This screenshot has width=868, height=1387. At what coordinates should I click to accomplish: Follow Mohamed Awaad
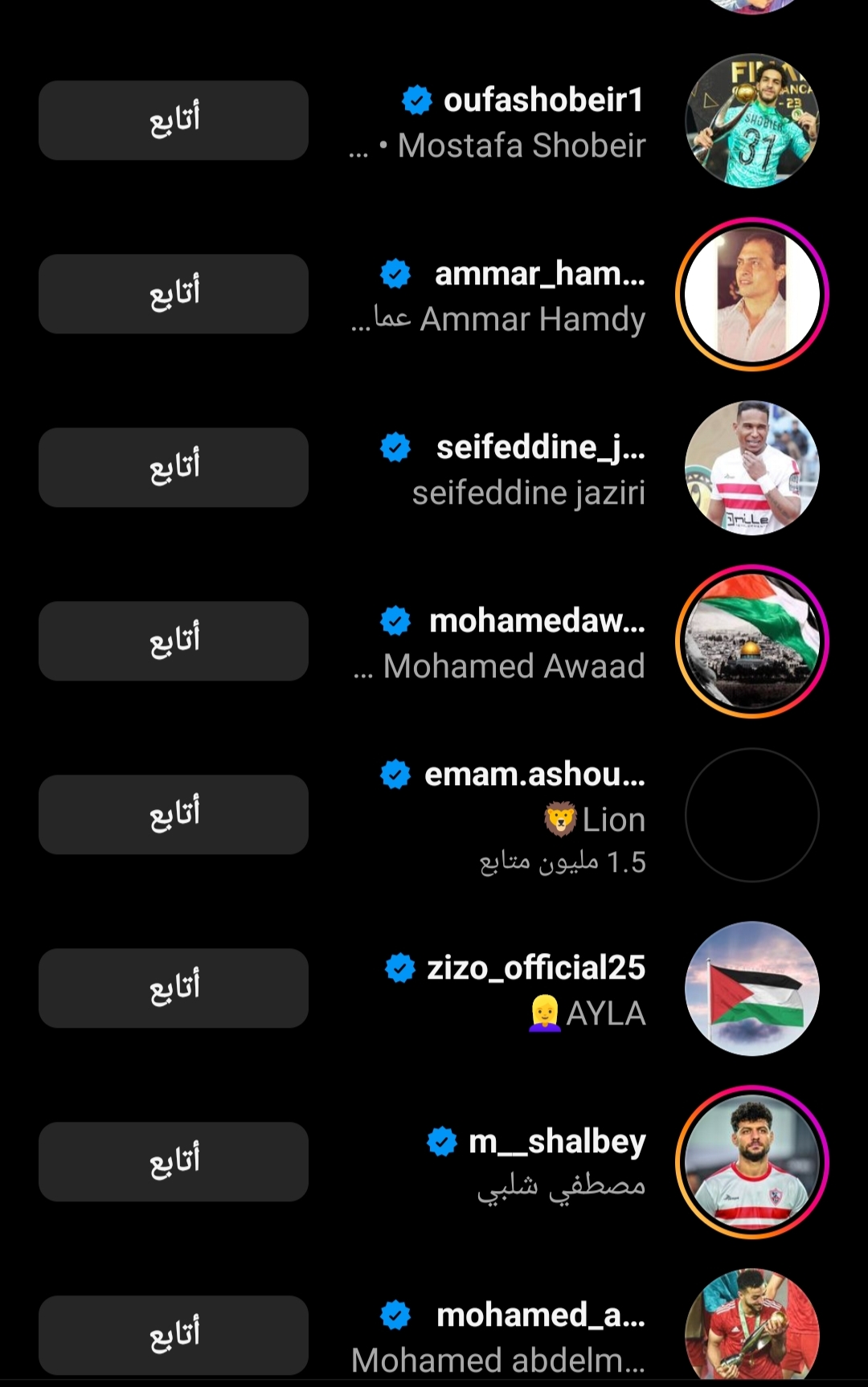pyautogui.click(x=174, y=641)
